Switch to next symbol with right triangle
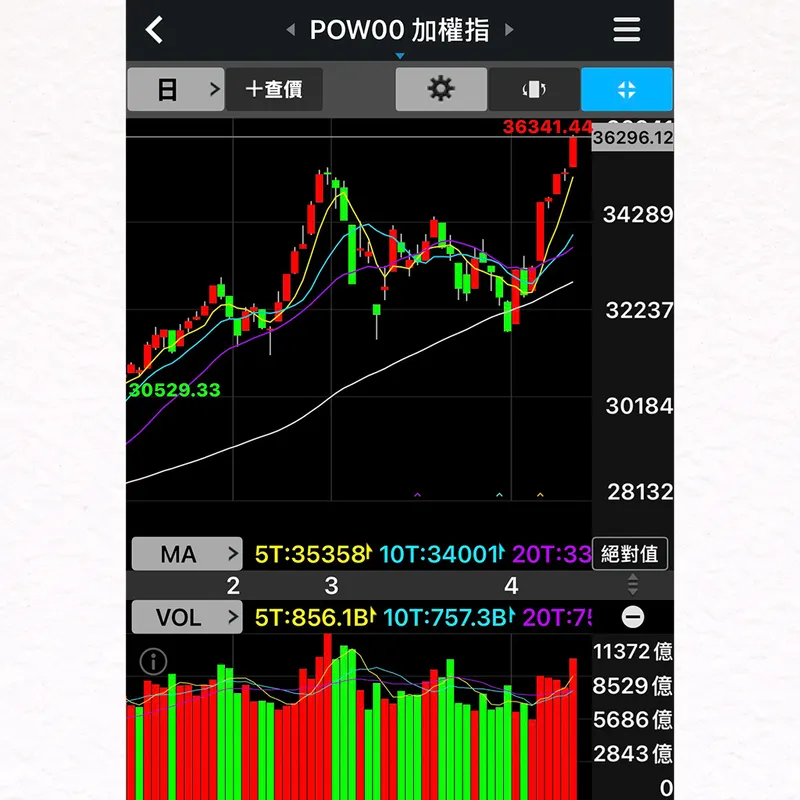The height and width of the screenshot is (800, 800). pyautogui.click(x=509, y=30)
